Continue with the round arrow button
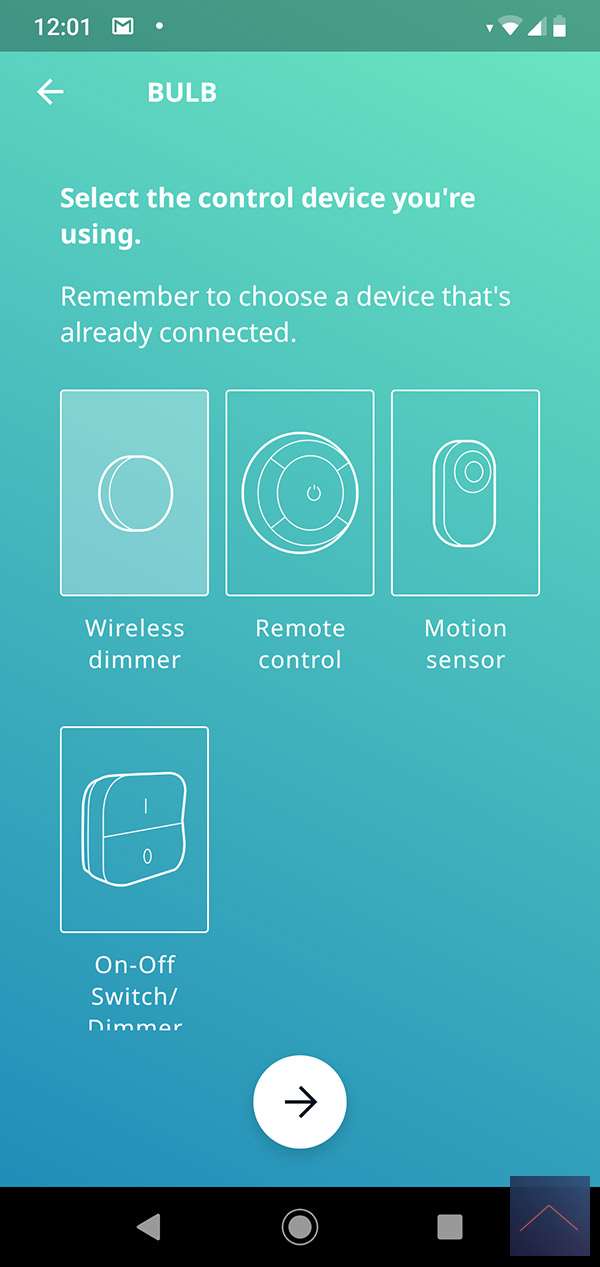The image size is (600, 1267). point(300,1102)
